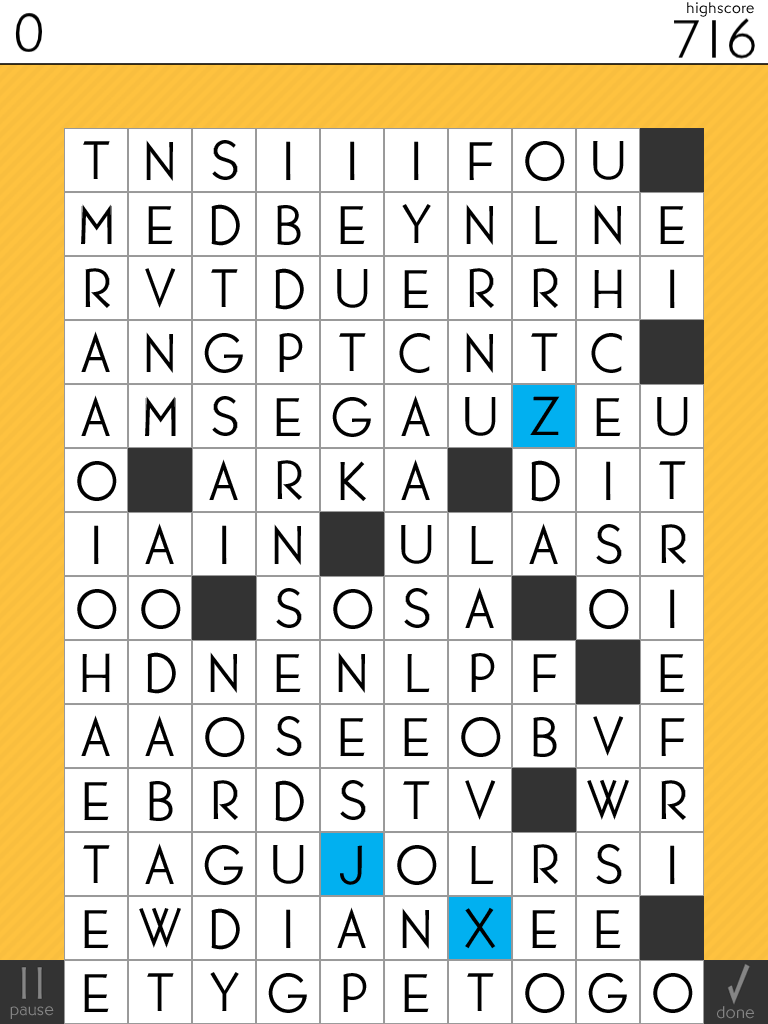Screen dimensions: 768x1024
Task: Tap the done checkmark button
Action: pos(736,992)
